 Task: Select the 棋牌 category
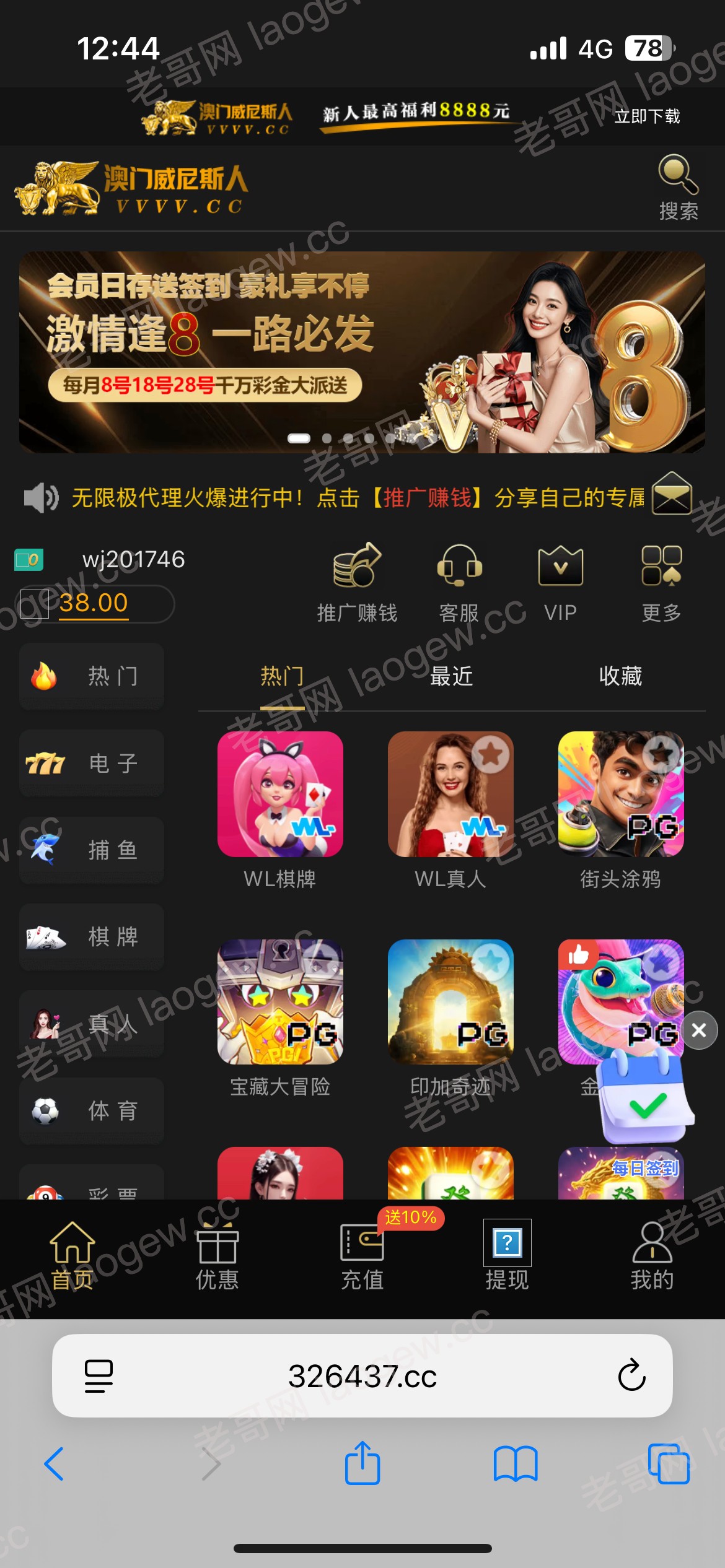point(92,936)
